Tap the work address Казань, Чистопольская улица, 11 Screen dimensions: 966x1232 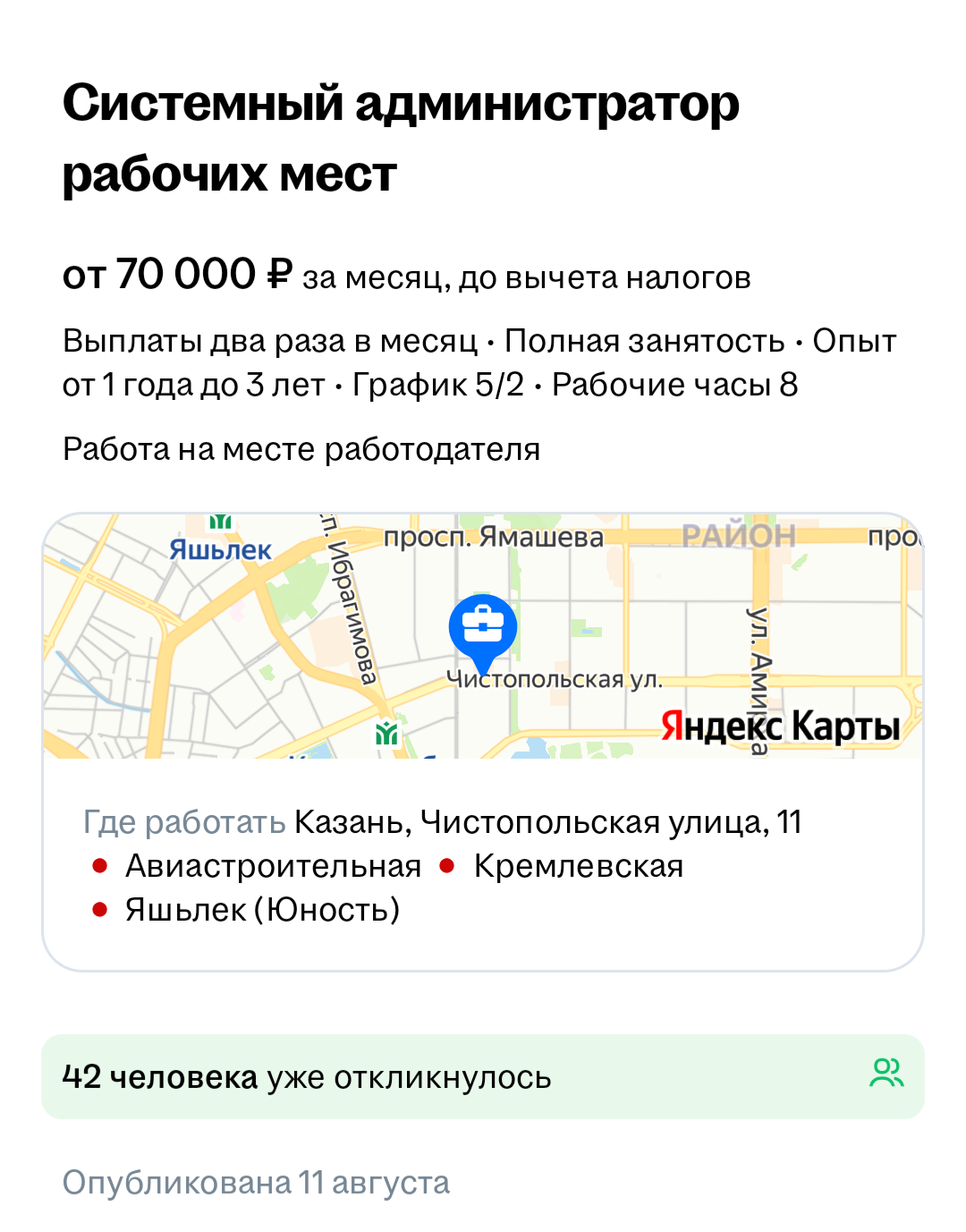[x=547, y=821]
